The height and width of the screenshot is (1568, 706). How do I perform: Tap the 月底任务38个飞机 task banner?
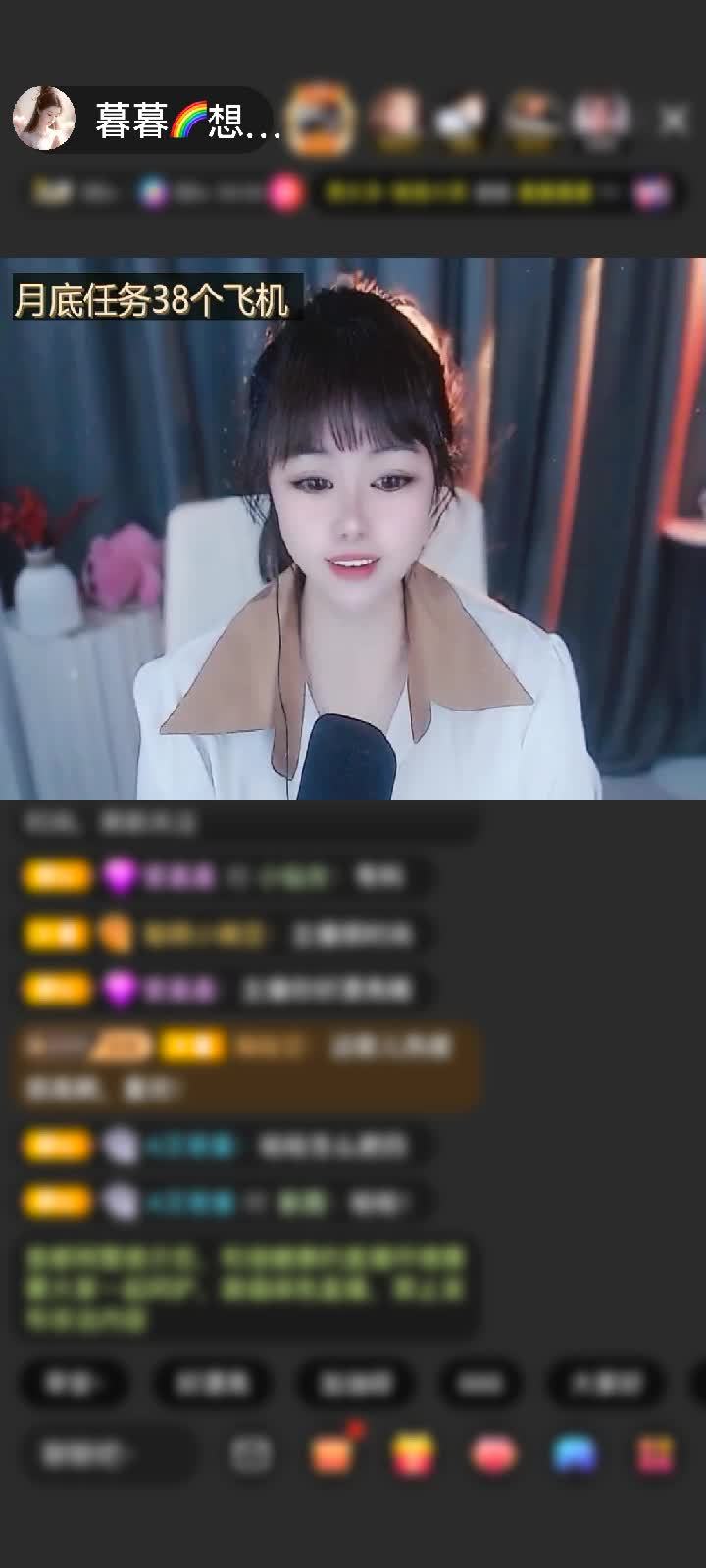(x=152, y=299)
